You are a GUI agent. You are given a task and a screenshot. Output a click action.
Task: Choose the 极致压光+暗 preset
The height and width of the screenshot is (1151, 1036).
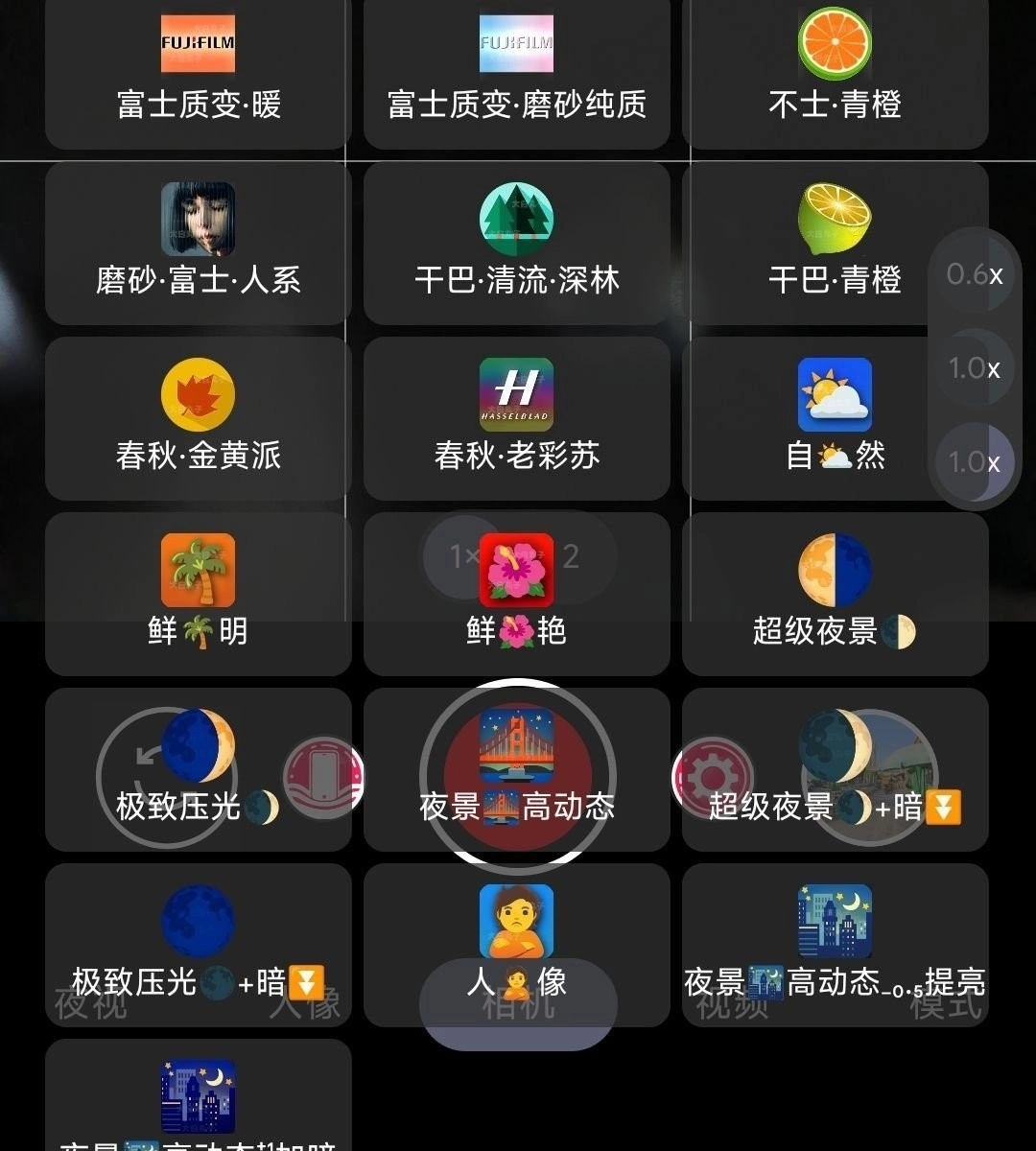coord(199,946)
